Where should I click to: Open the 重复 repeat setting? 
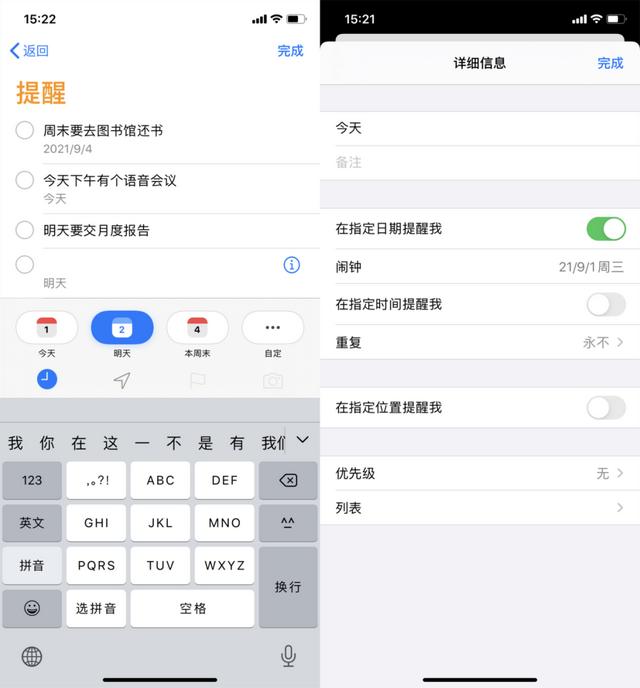pyautogui.click(x=480, y=342)
